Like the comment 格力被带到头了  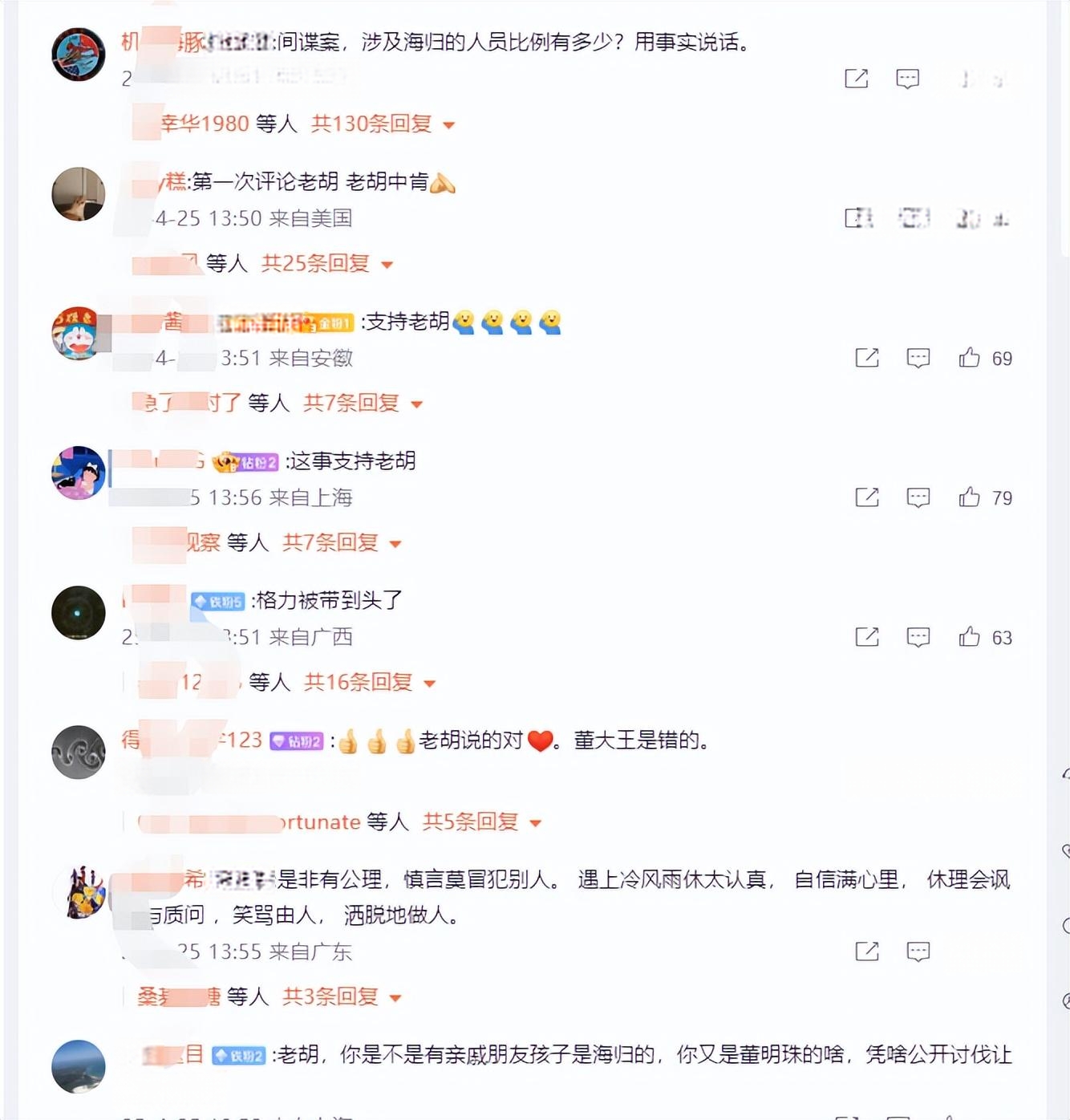coord(969,637)
